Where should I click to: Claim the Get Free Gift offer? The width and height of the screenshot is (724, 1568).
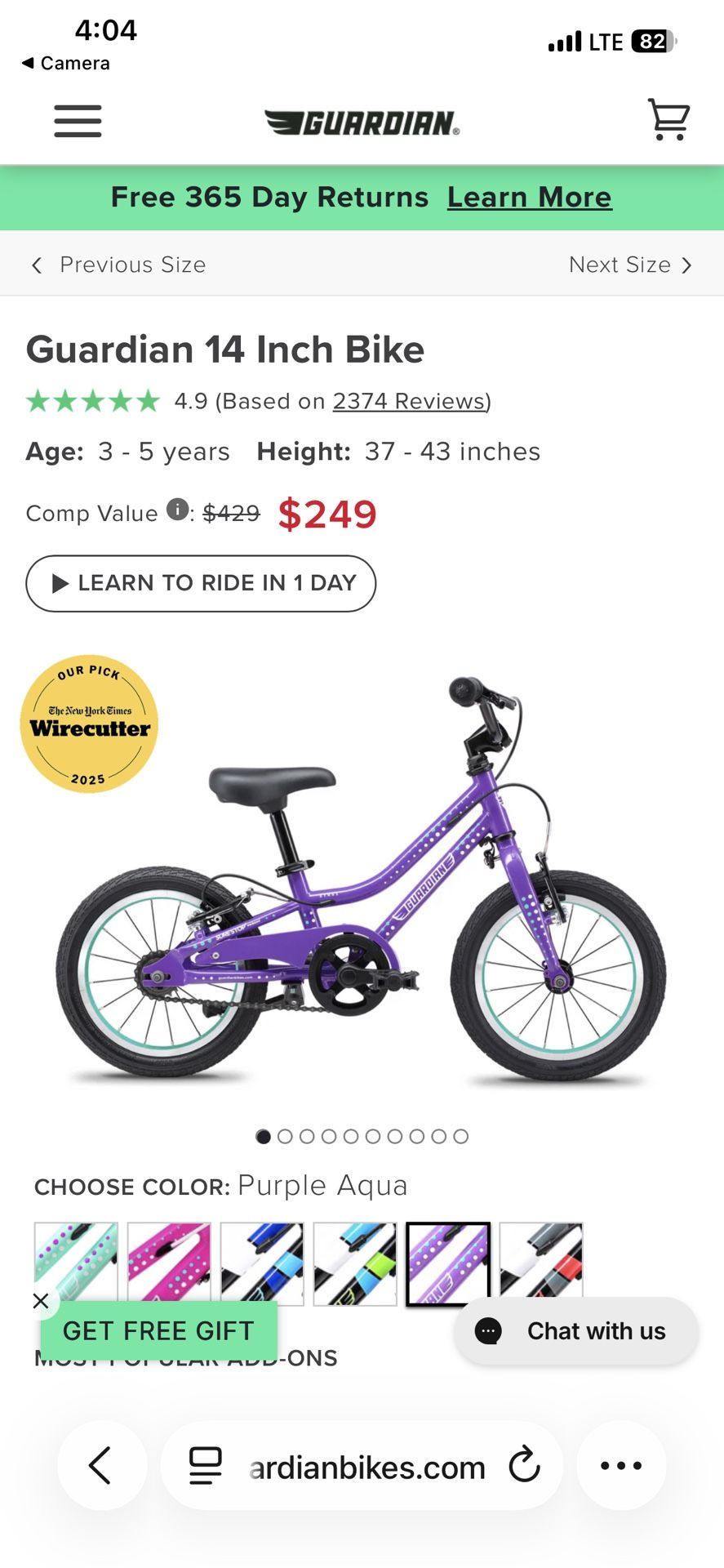(159, 1330)
